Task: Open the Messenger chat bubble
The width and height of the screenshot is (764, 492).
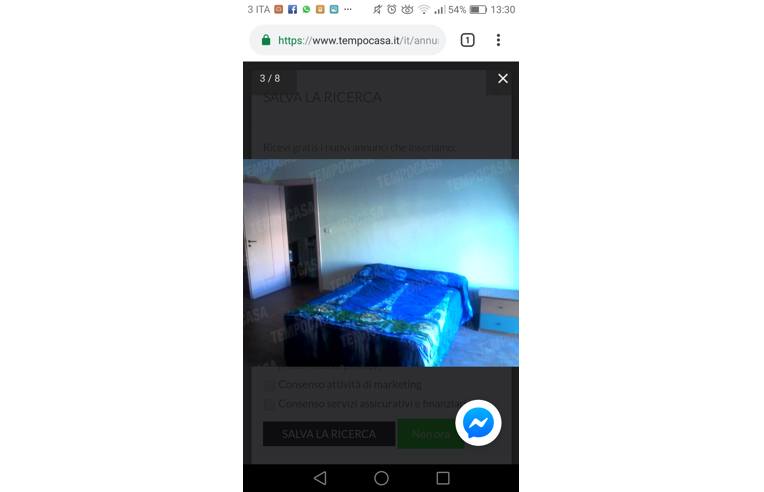Action: click(x=478, y=423)
